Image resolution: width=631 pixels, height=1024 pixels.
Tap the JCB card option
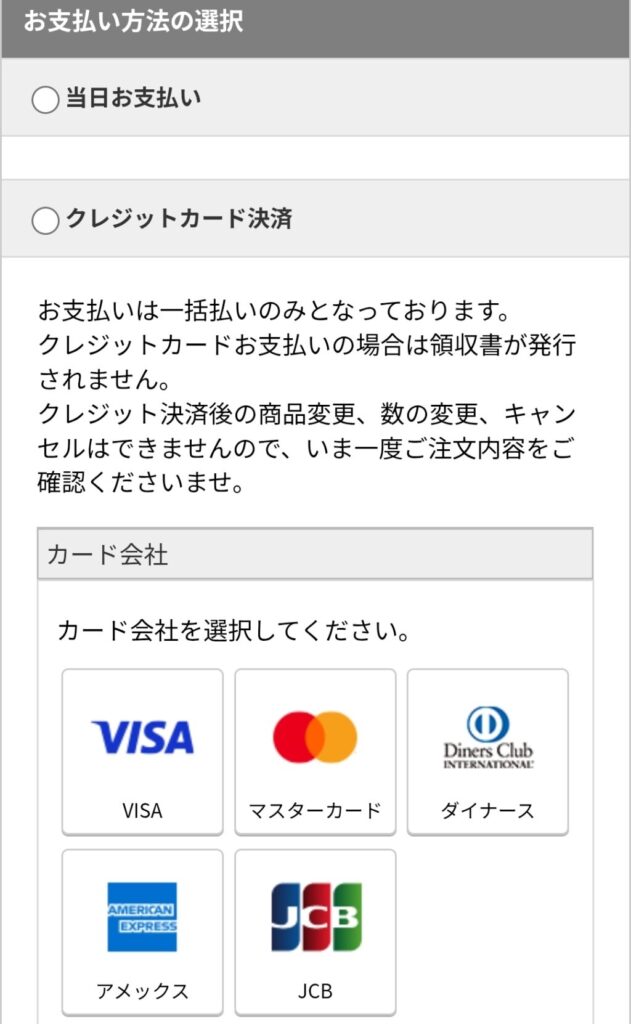coord(315,931)
